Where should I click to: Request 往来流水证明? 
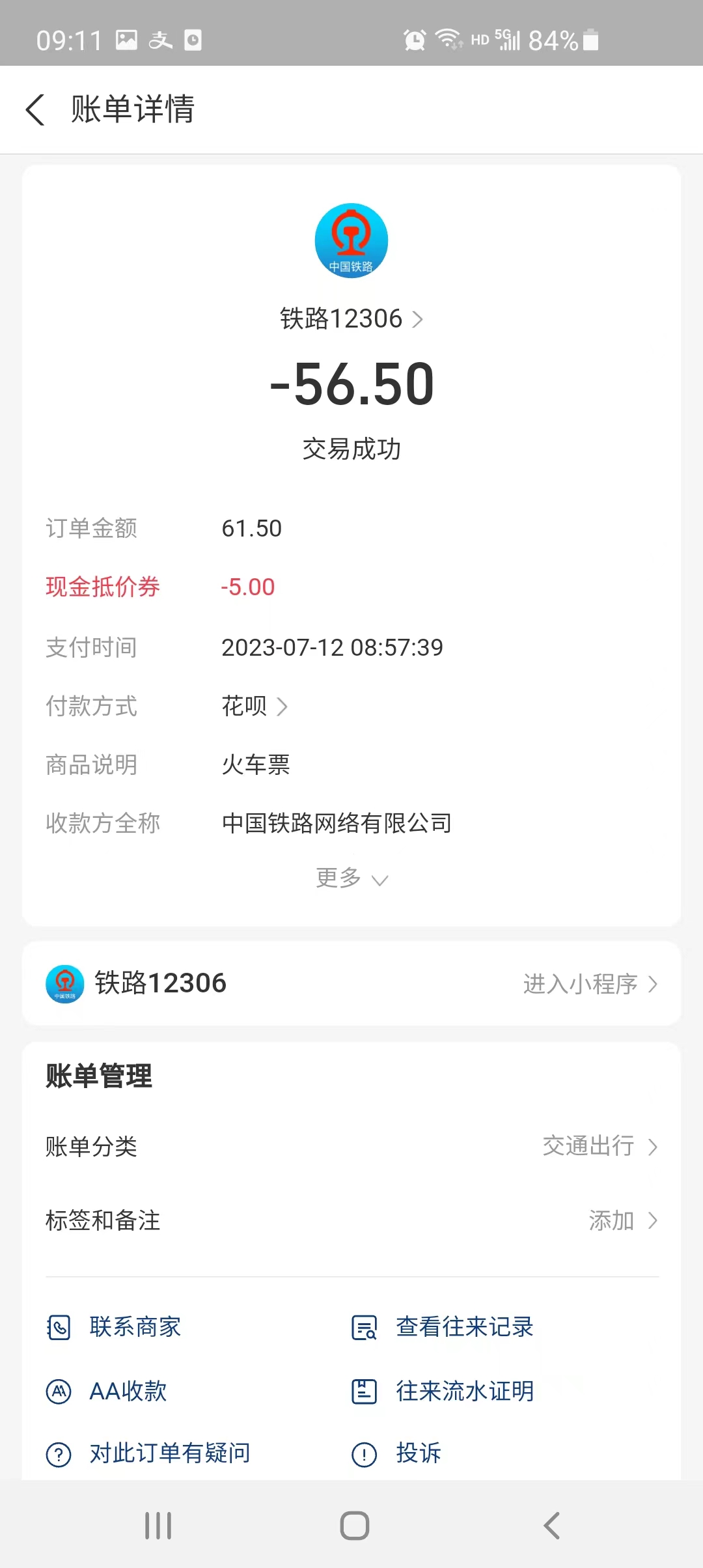click(443, 1392)
